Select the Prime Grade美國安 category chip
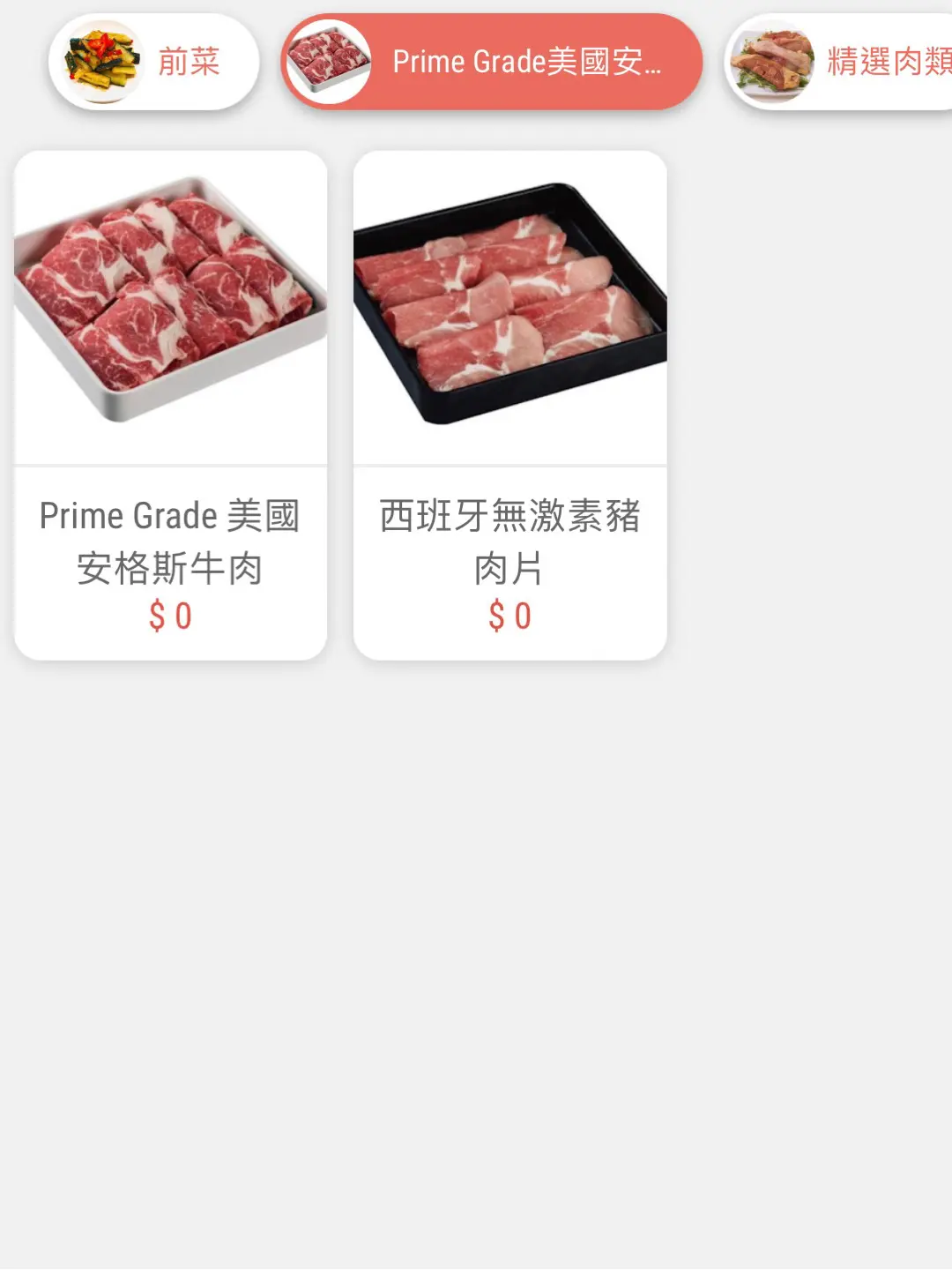This screenshot has width=952, height=1270. click(x=491, y=62)
